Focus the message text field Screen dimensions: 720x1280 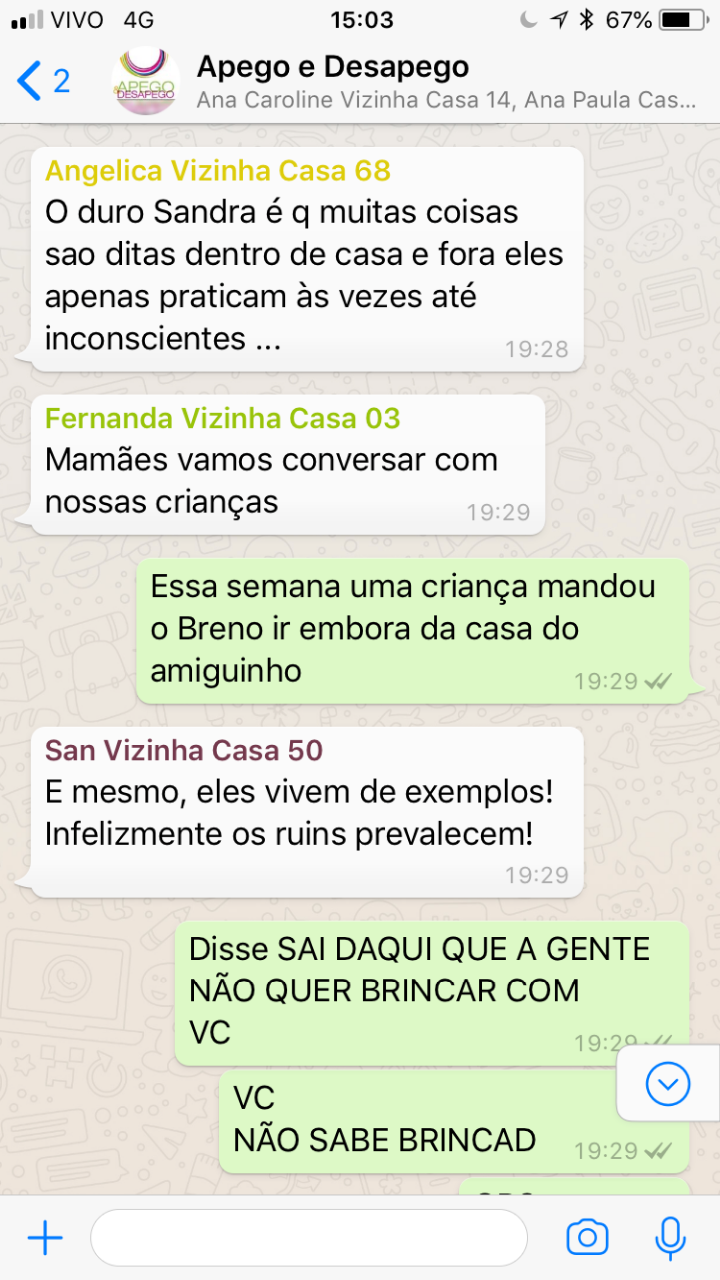click(x=308, y=1238)
